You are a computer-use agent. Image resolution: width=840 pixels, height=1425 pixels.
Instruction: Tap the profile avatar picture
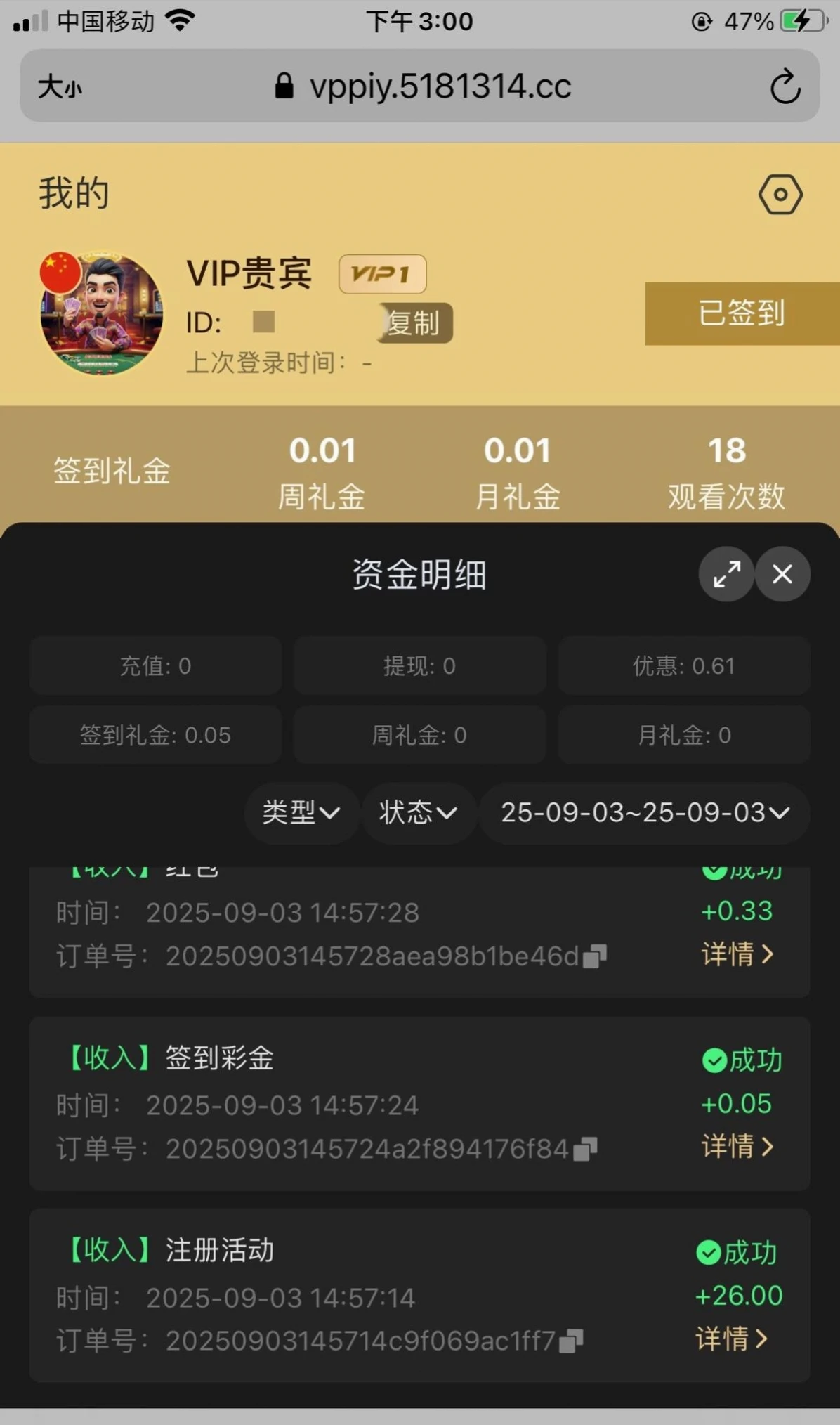[x=102, y=314]
